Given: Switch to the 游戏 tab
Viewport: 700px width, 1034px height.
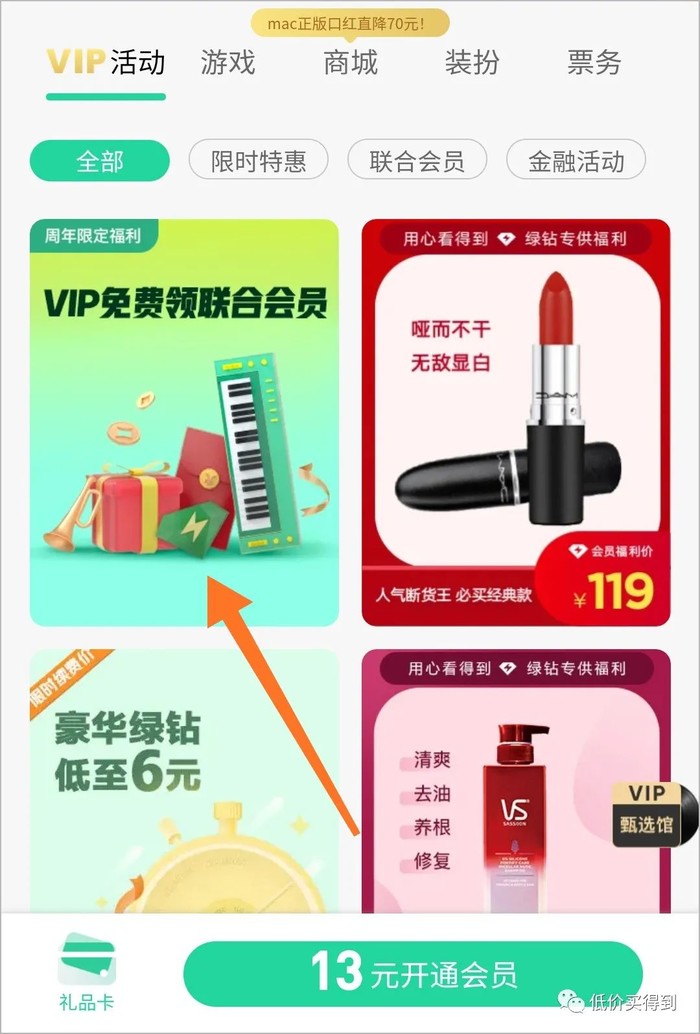Looking at the screenshot, I should [x=228, y=62].
